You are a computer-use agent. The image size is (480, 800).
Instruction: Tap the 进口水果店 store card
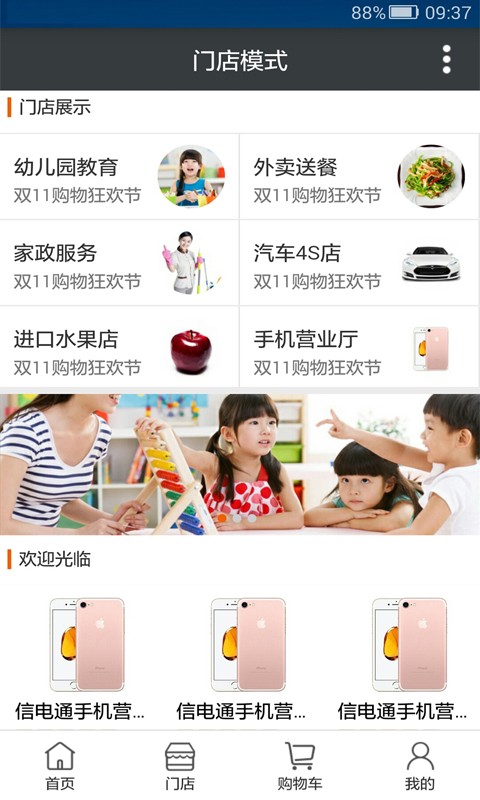[119, 347]
